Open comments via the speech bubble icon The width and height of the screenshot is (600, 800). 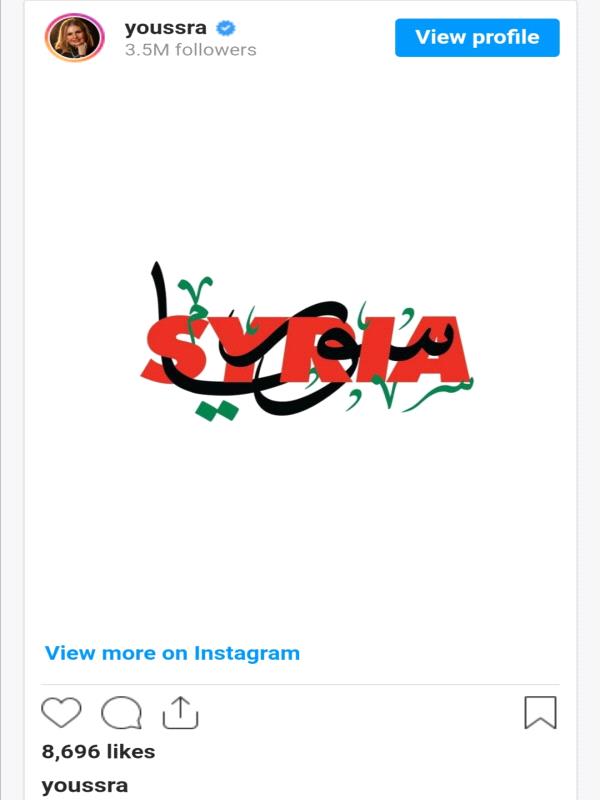[121, 713]
